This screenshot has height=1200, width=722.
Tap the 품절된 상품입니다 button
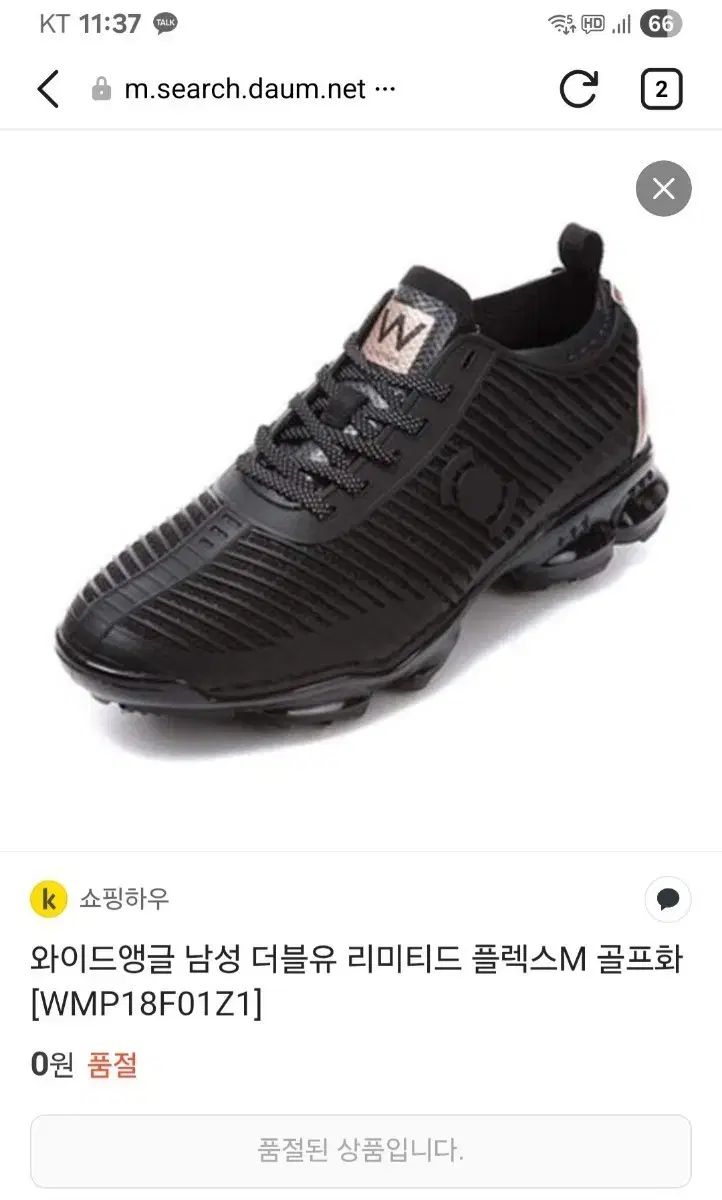tap(360, 1150)
